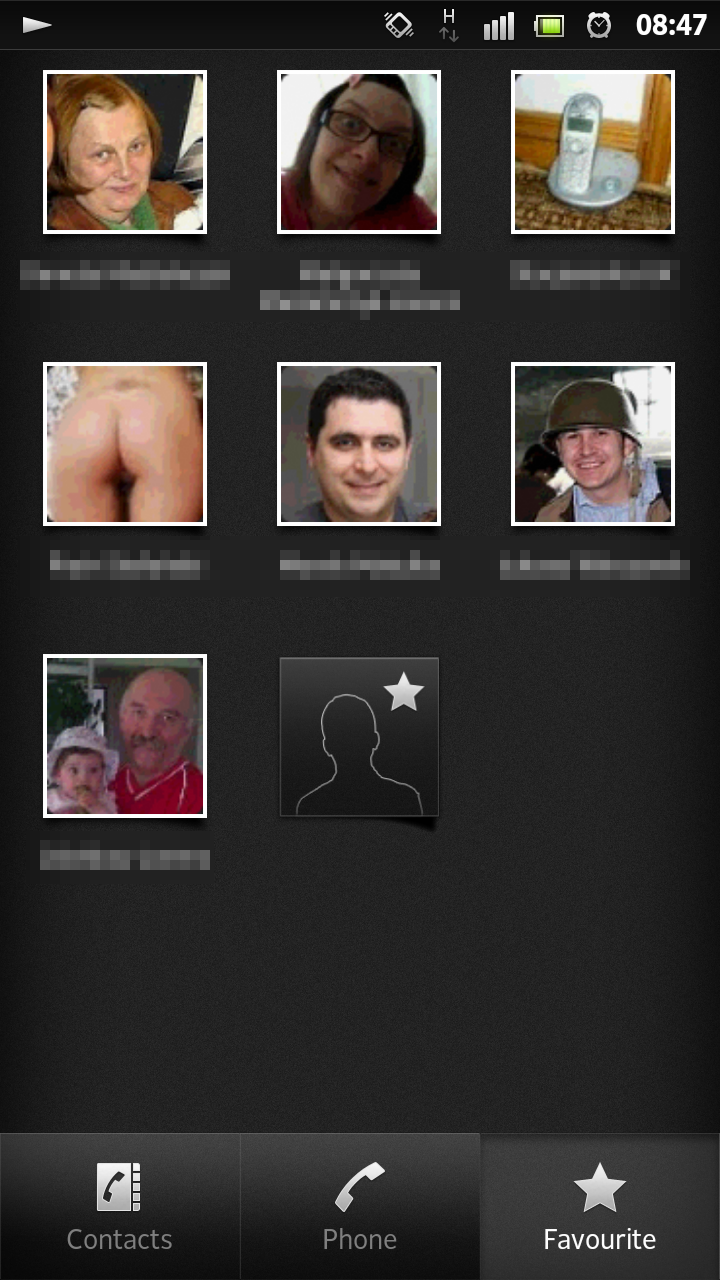Image resolution: width=720 pixels, height=1280 pixels.
Task: Switch to the Phone tab
Action: [360, 1207]
